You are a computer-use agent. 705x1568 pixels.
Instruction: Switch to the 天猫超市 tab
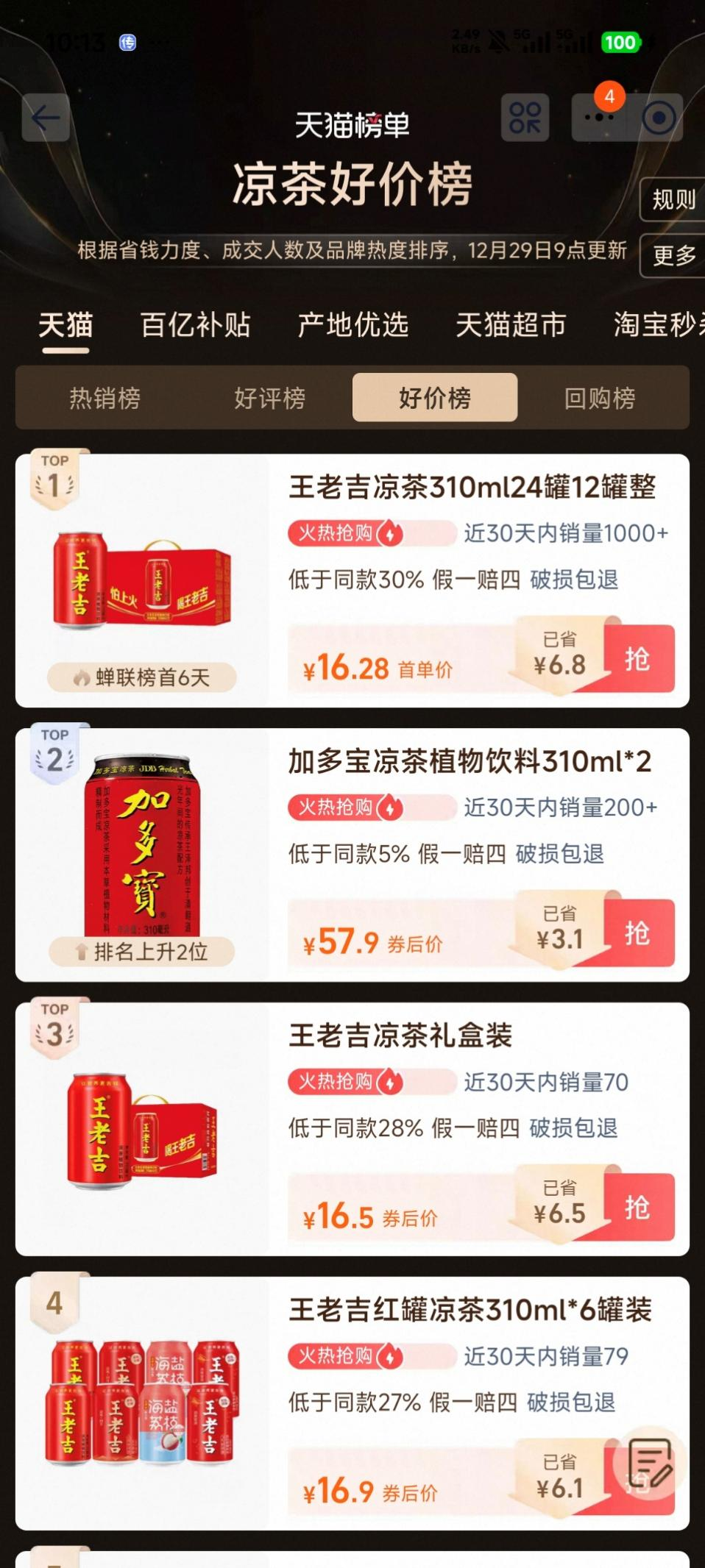pos(511,325)
